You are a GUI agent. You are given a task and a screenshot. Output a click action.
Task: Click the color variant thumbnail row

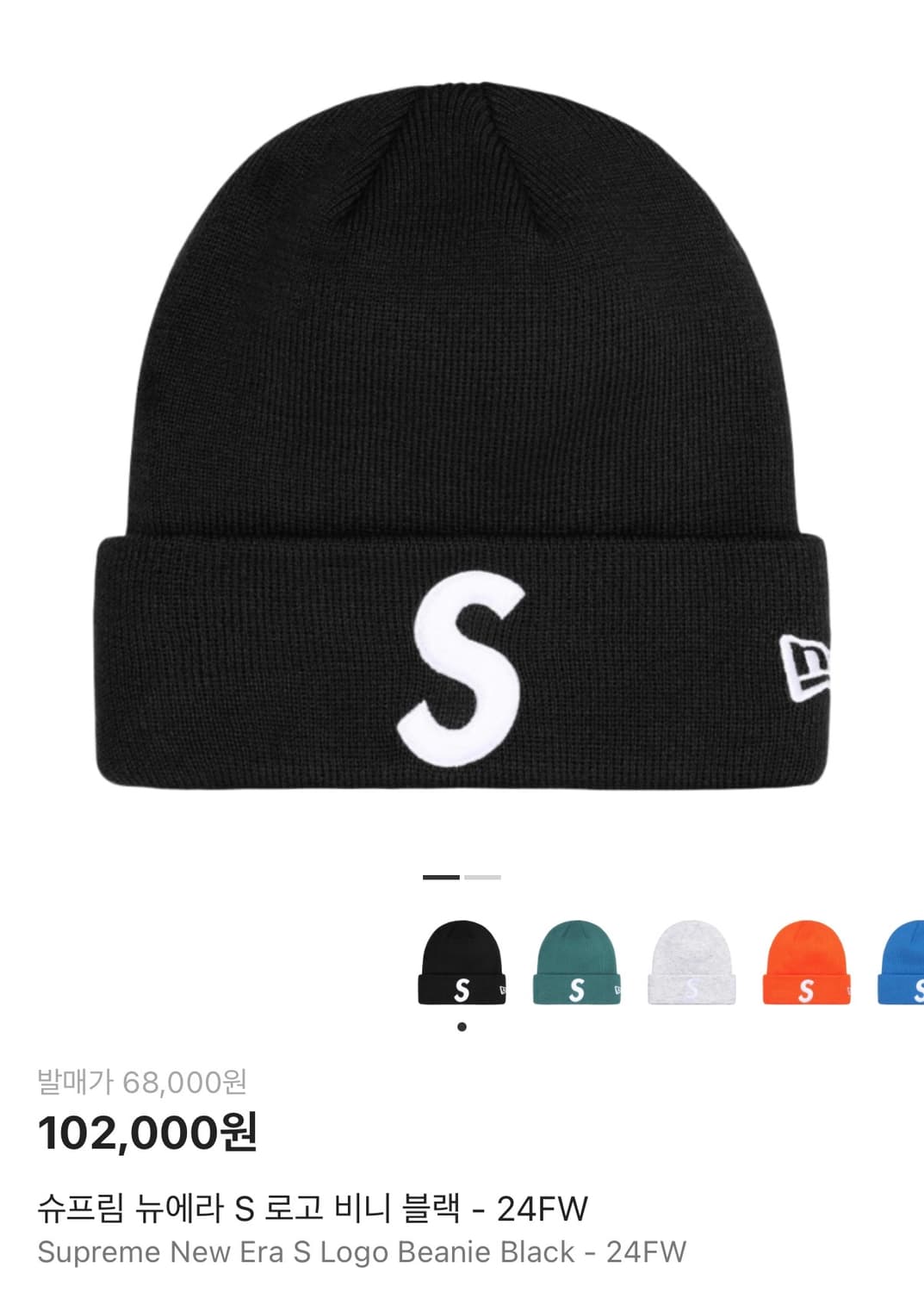[x=663, y=963]
